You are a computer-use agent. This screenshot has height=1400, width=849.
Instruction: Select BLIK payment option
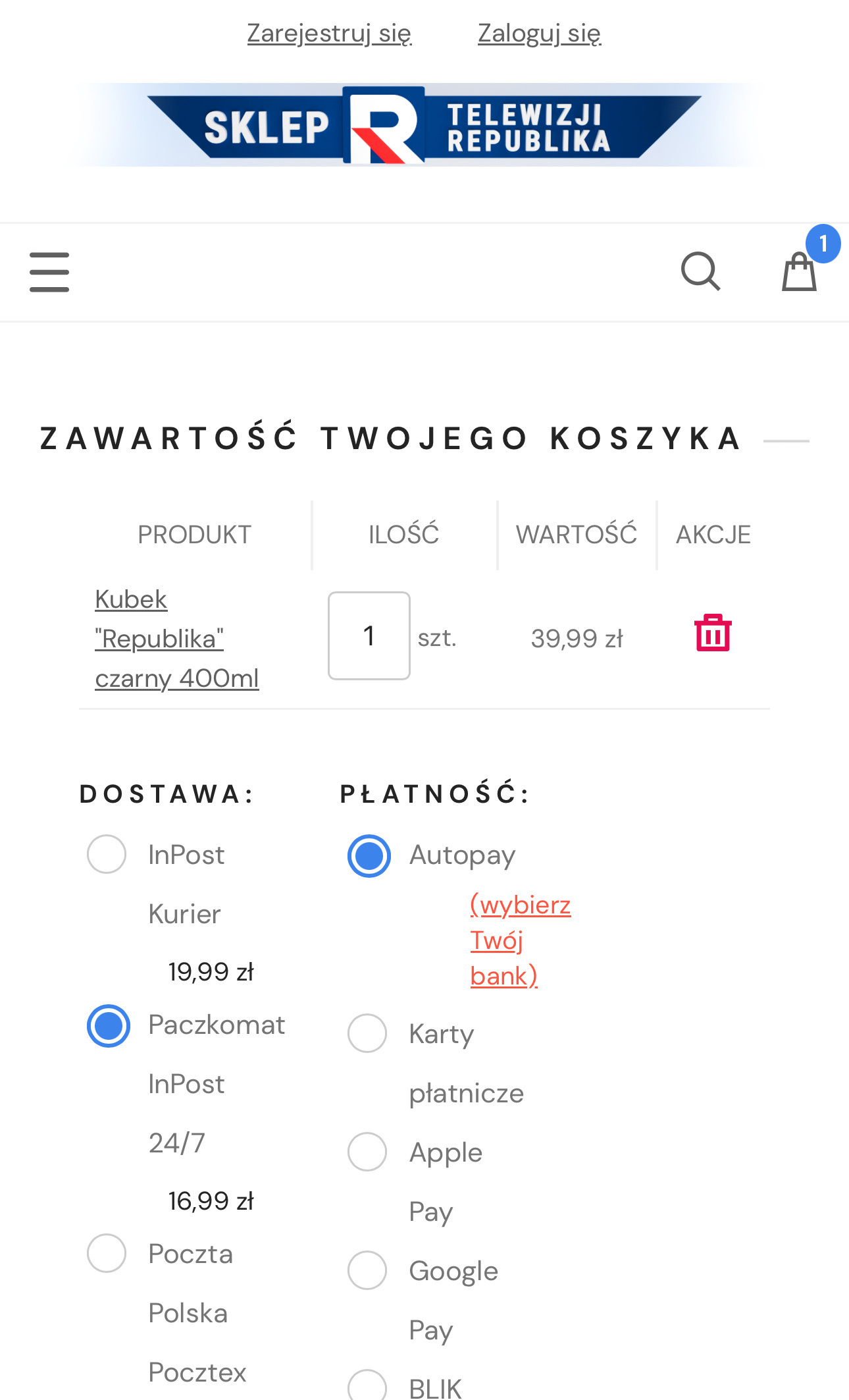tap(367, 1386)
